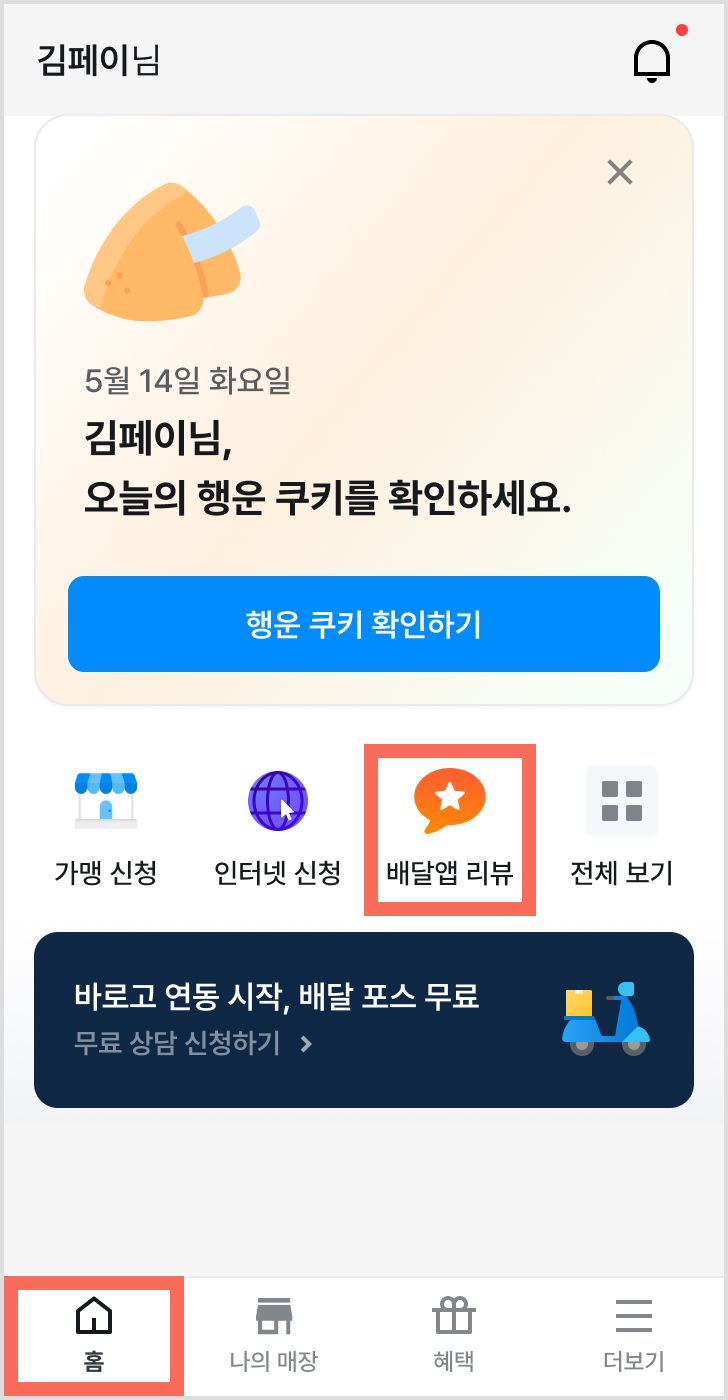The height and width of the screenshot is (1400, 728).
Task: Open 가맹 신청 shortcut
Action: tap(106, 829)
